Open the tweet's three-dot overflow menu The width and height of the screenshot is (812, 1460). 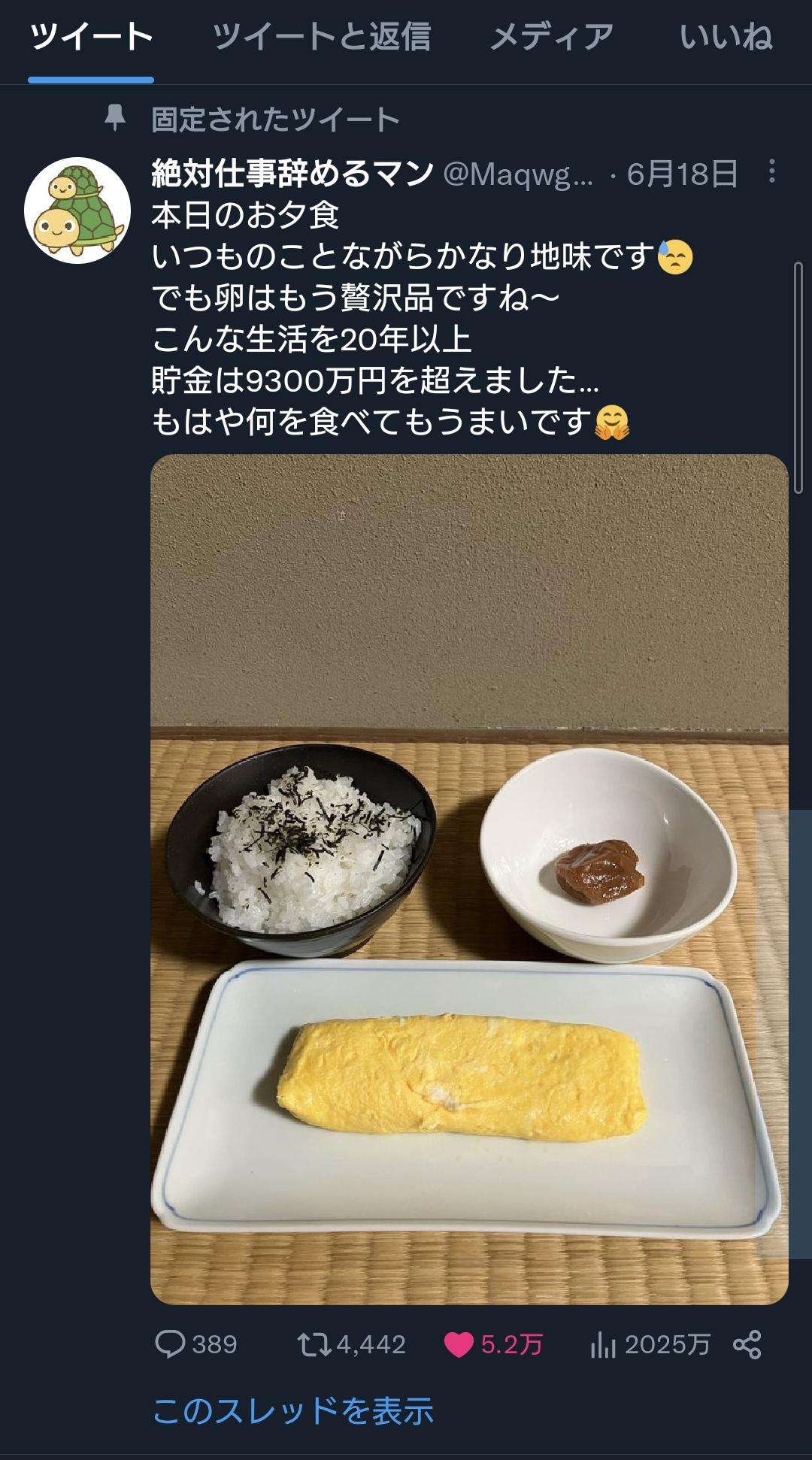coord(771,172)
